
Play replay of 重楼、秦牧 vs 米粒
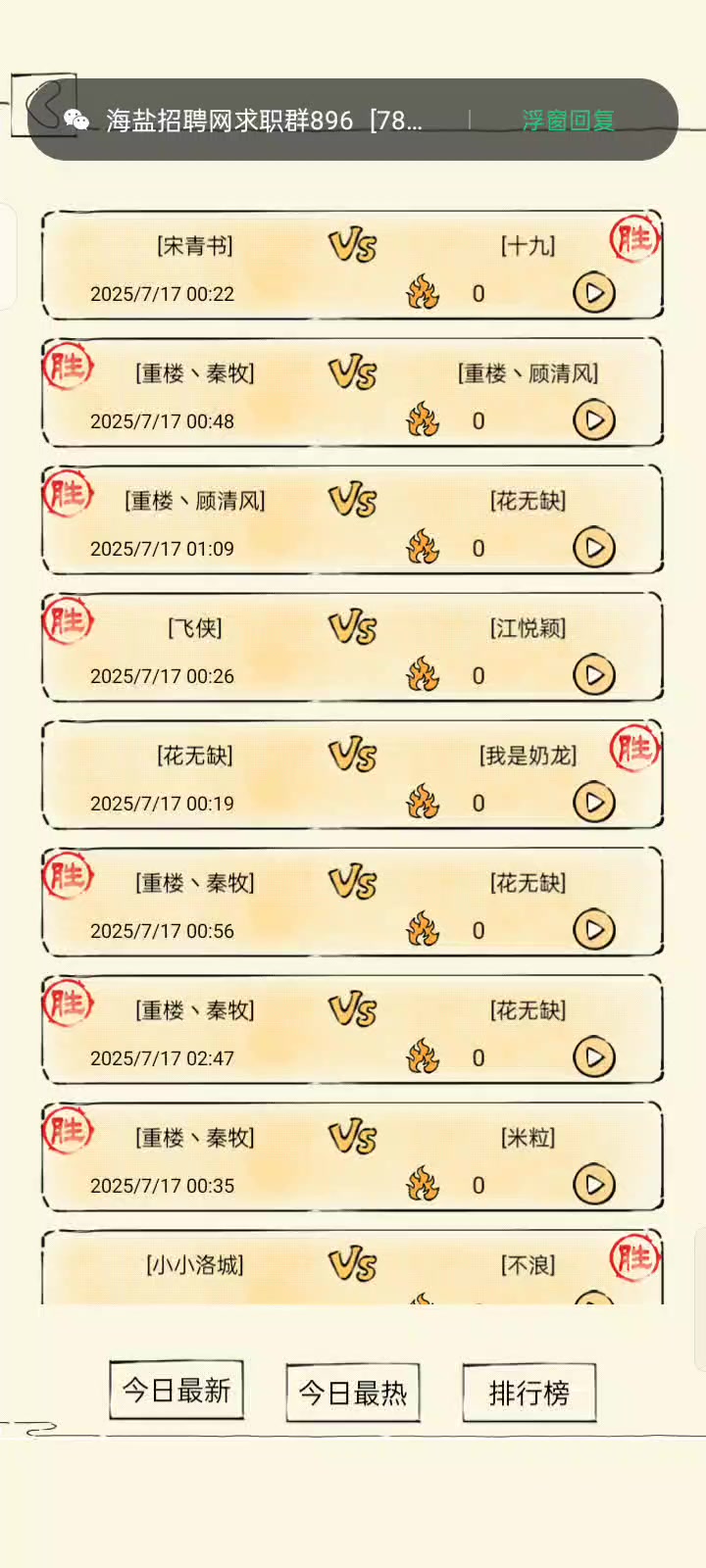[594, 1185]
